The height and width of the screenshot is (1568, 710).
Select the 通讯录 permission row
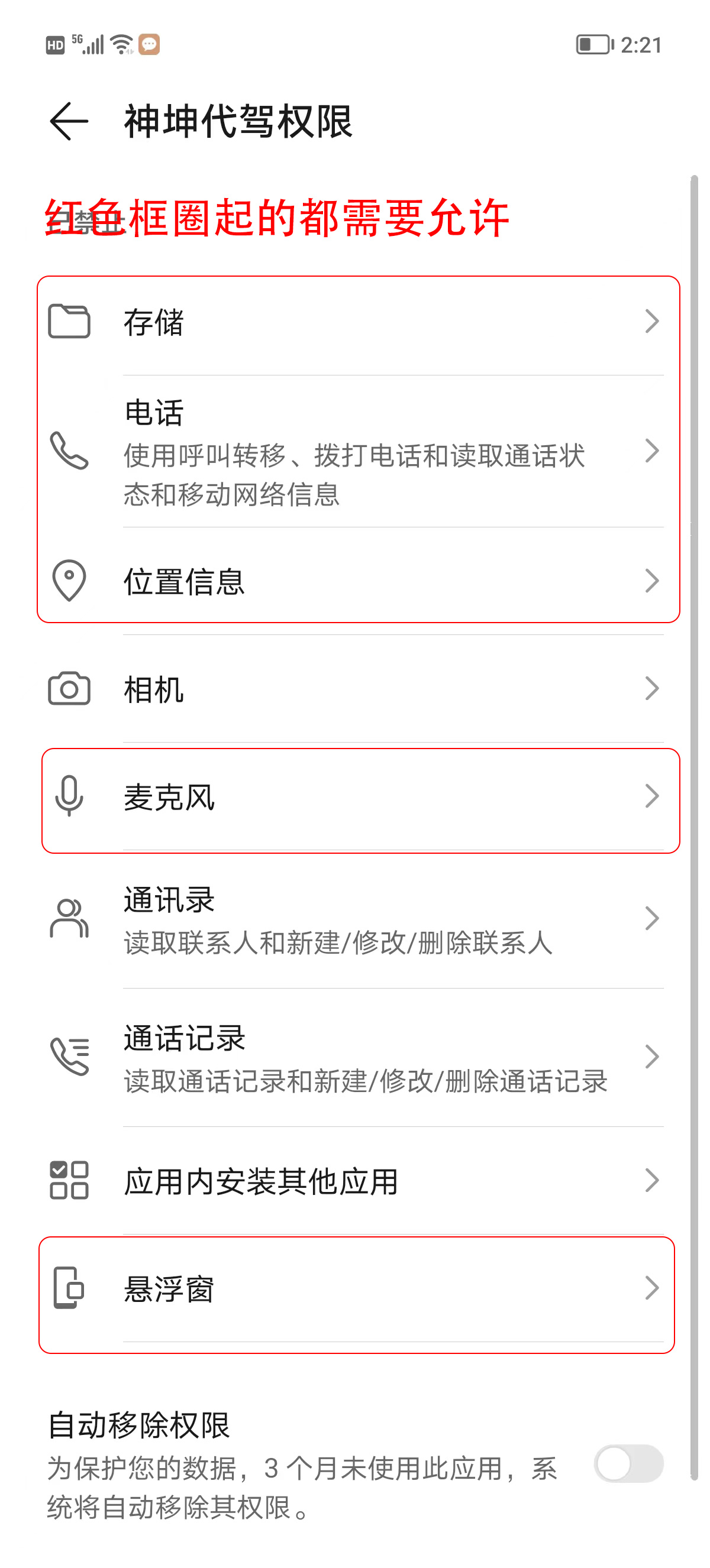coord(355,919)
